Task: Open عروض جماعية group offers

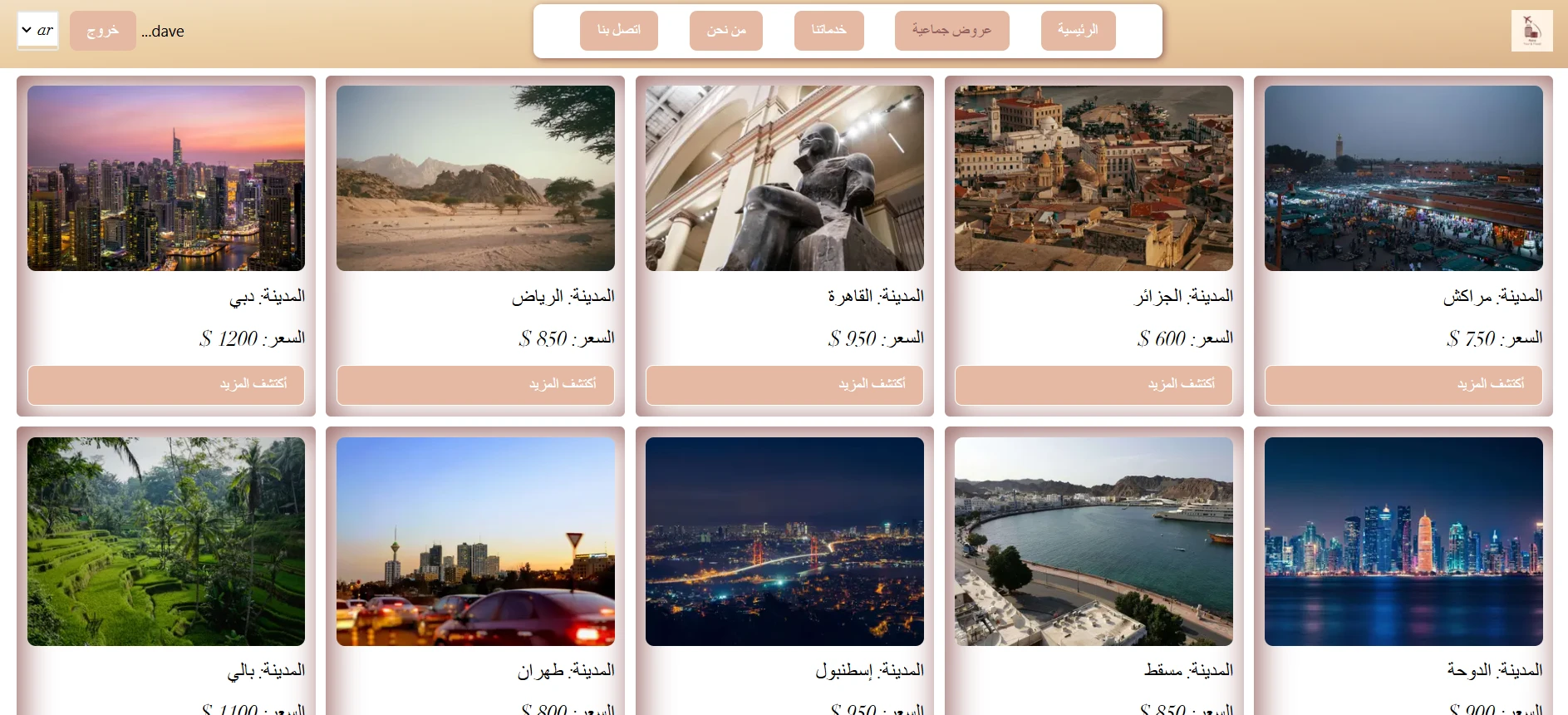Action: point(951,31)
